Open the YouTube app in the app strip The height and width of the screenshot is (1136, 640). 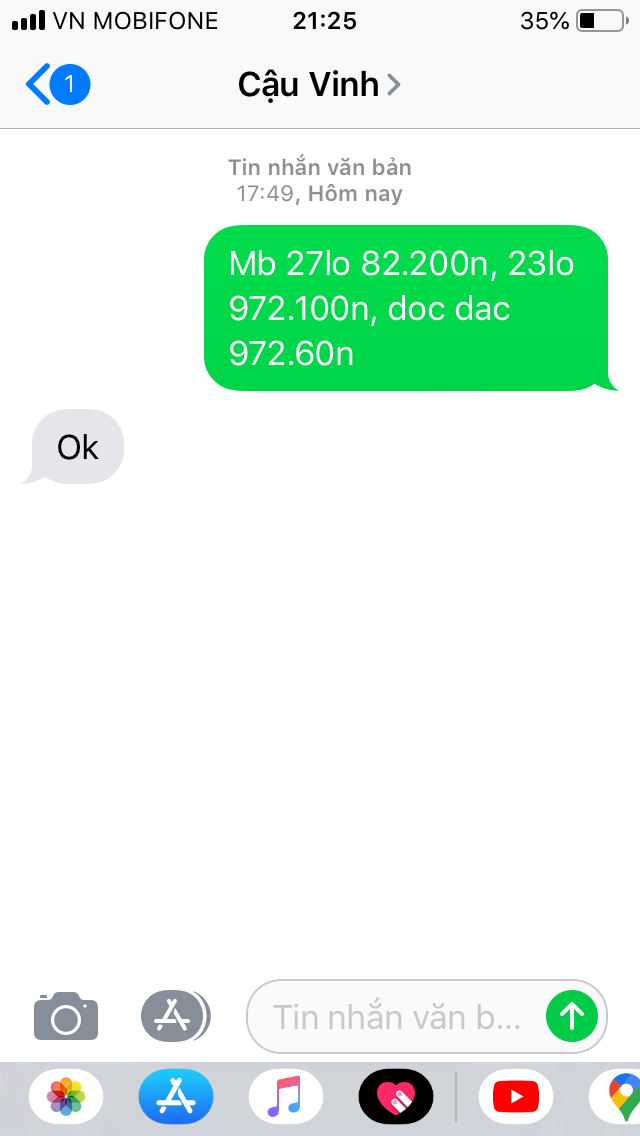pos(516,1096)
